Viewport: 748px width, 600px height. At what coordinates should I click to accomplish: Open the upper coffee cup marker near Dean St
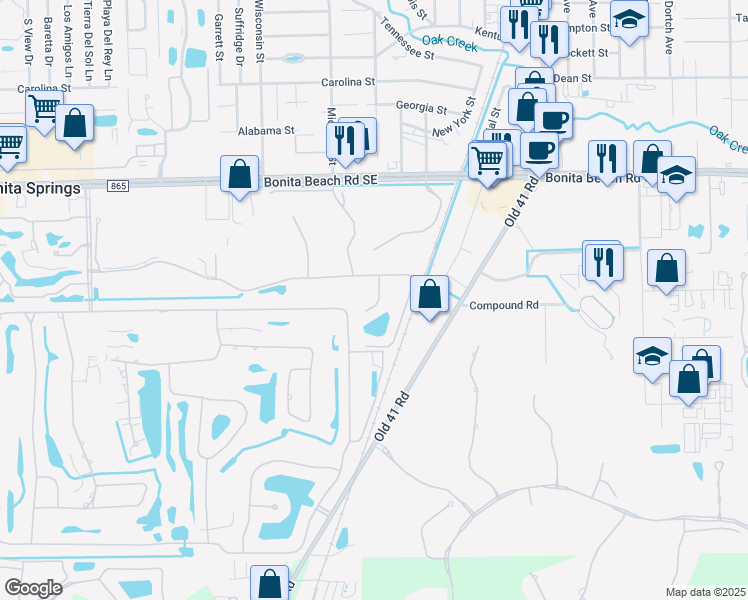click(552, 121)
